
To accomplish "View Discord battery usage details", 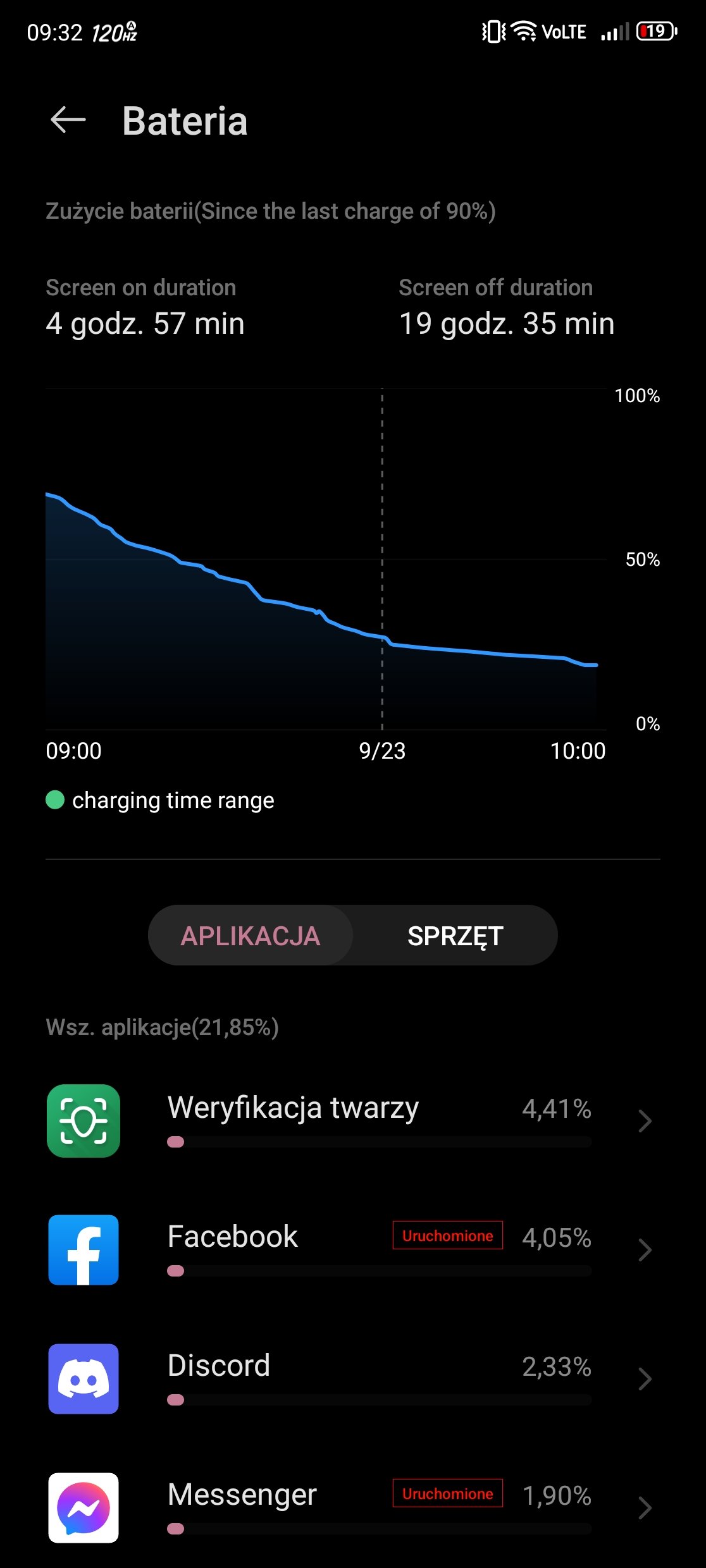I will point(353,1379).
